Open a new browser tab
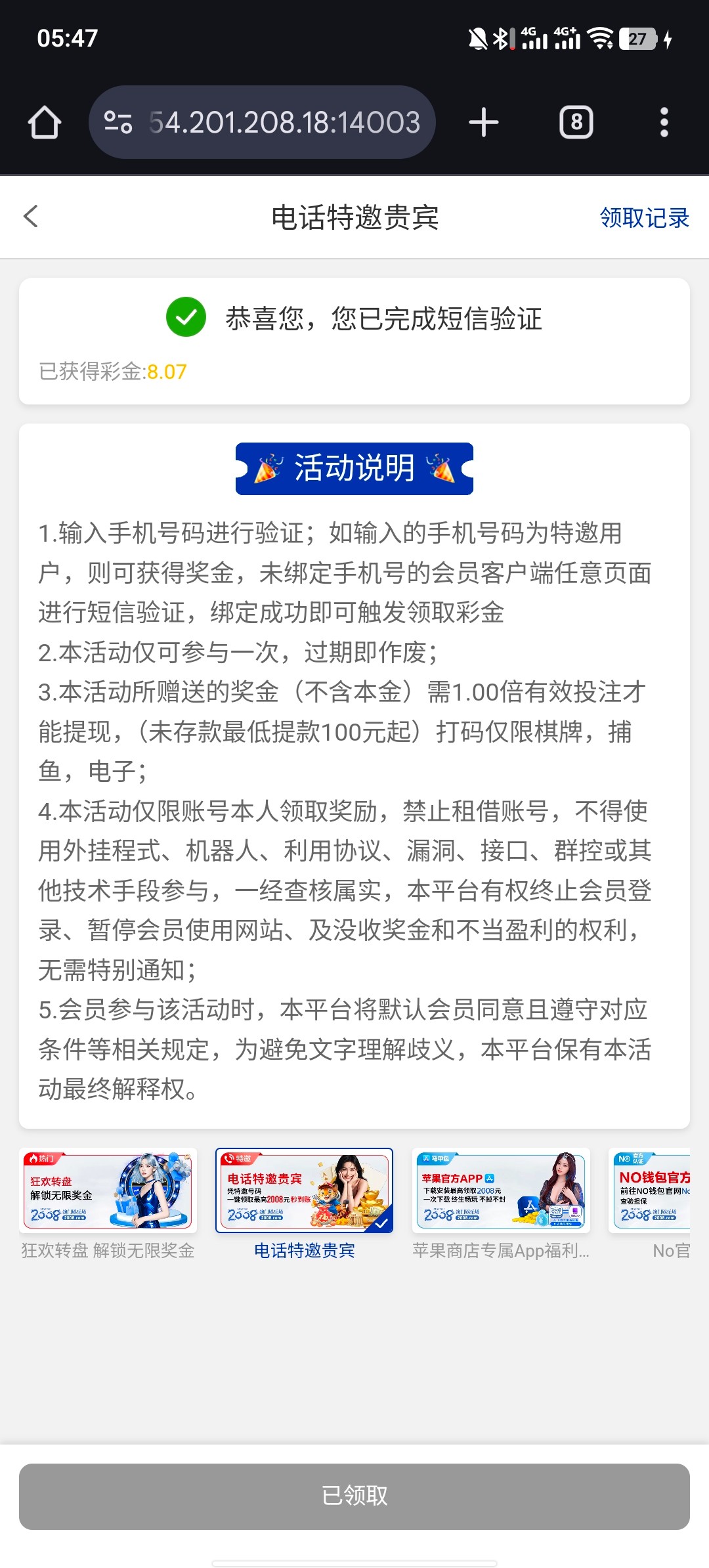 [x=484, y=123]
